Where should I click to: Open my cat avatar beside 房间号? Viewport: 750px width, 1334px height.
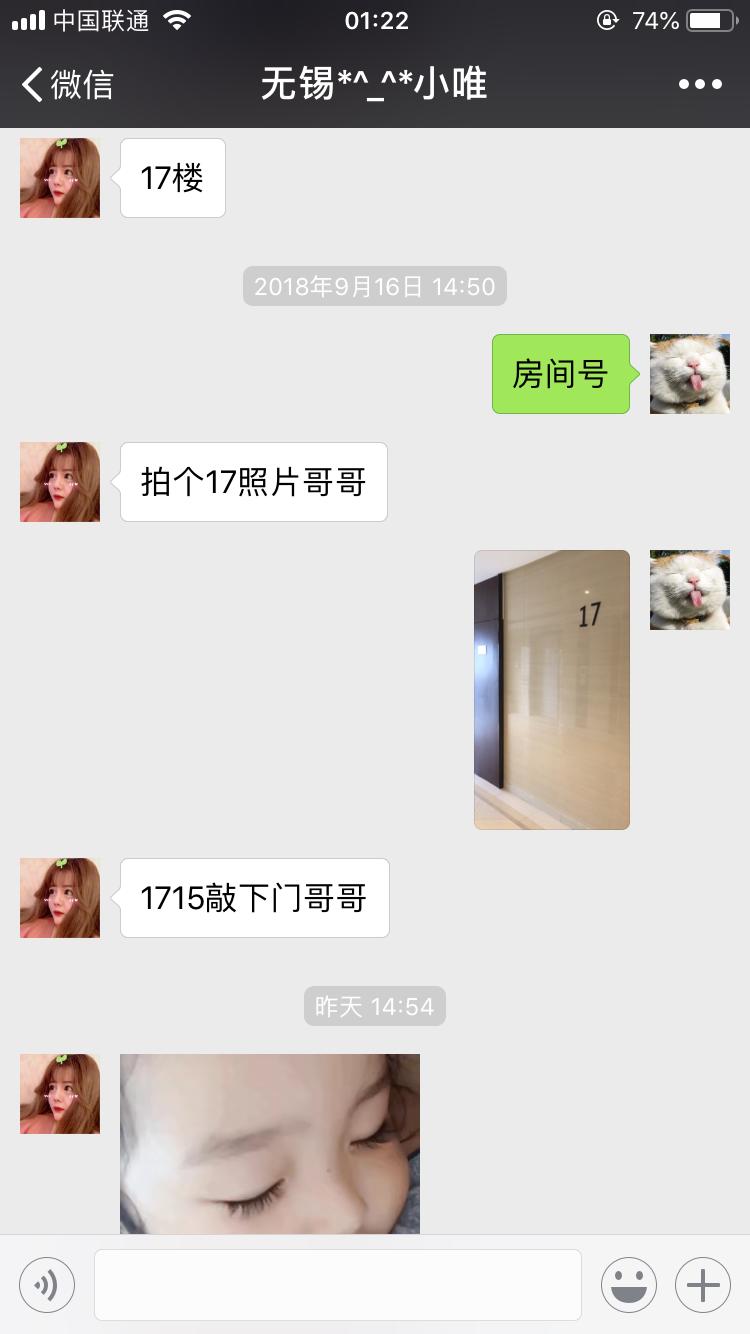(690, 374)
